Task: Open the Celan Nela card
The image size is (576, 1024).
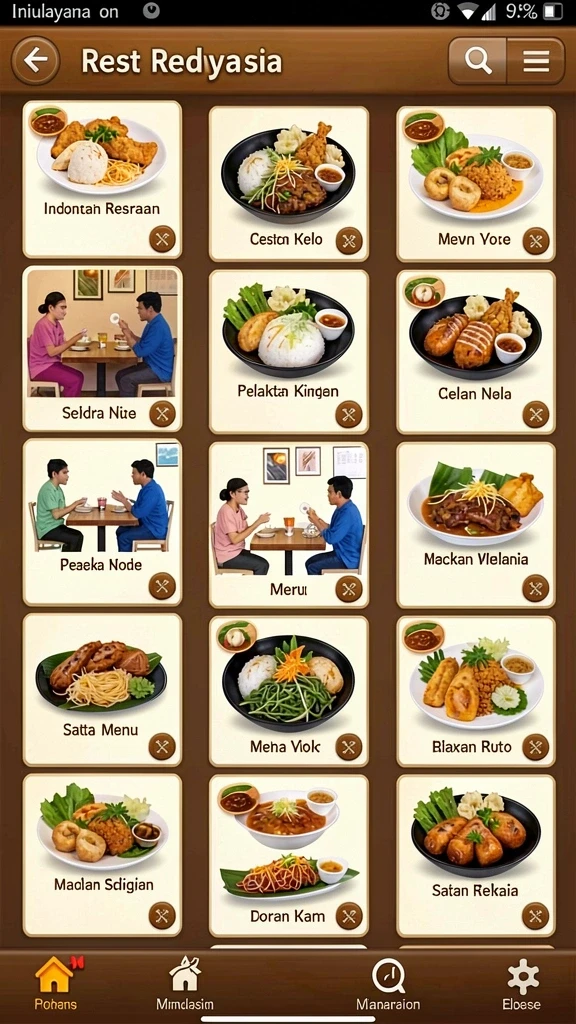Action: pos(476,351)
